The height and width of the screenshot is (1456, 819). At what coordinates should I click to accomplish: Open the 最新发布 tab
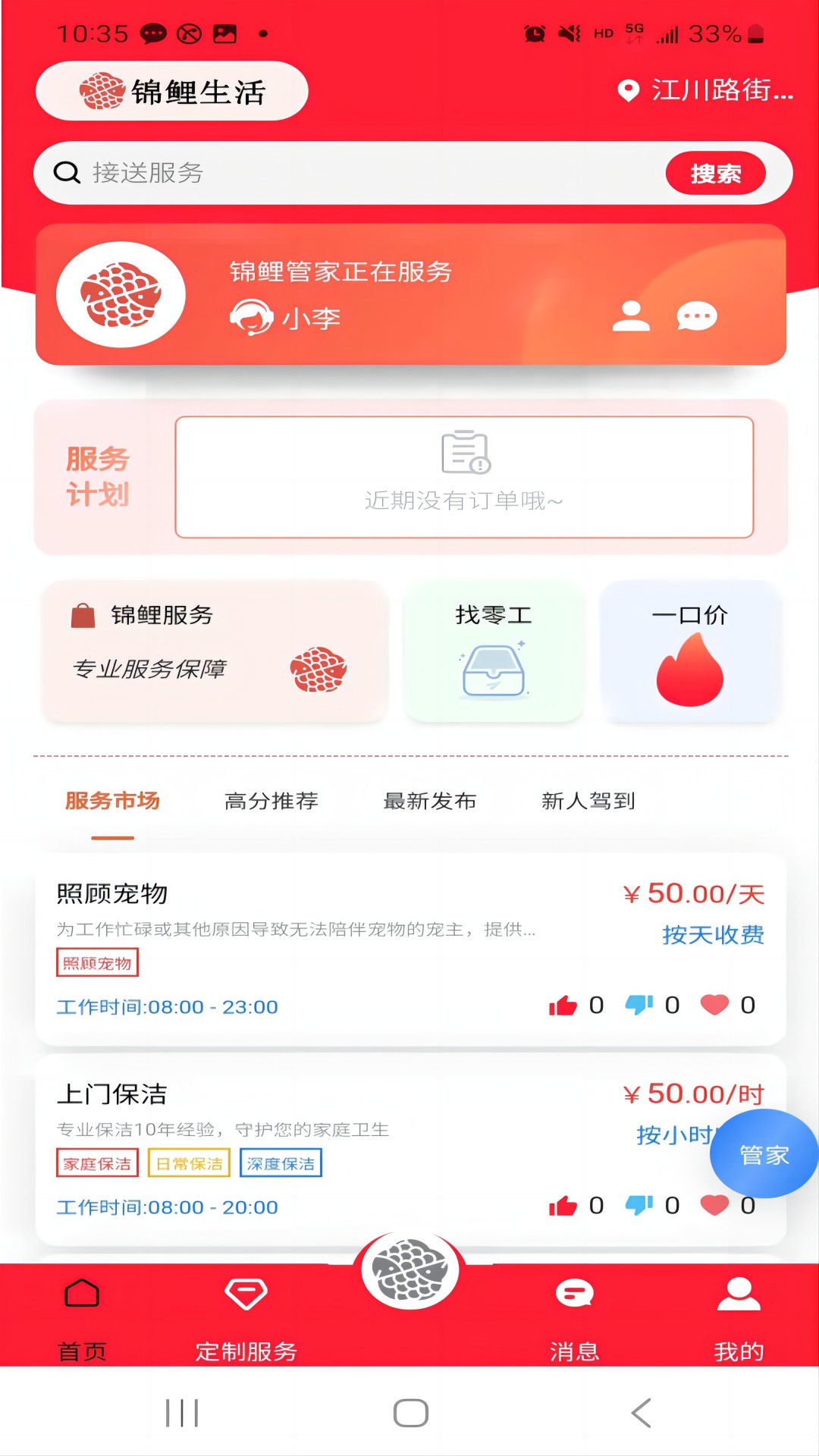[x=429, y=802]
